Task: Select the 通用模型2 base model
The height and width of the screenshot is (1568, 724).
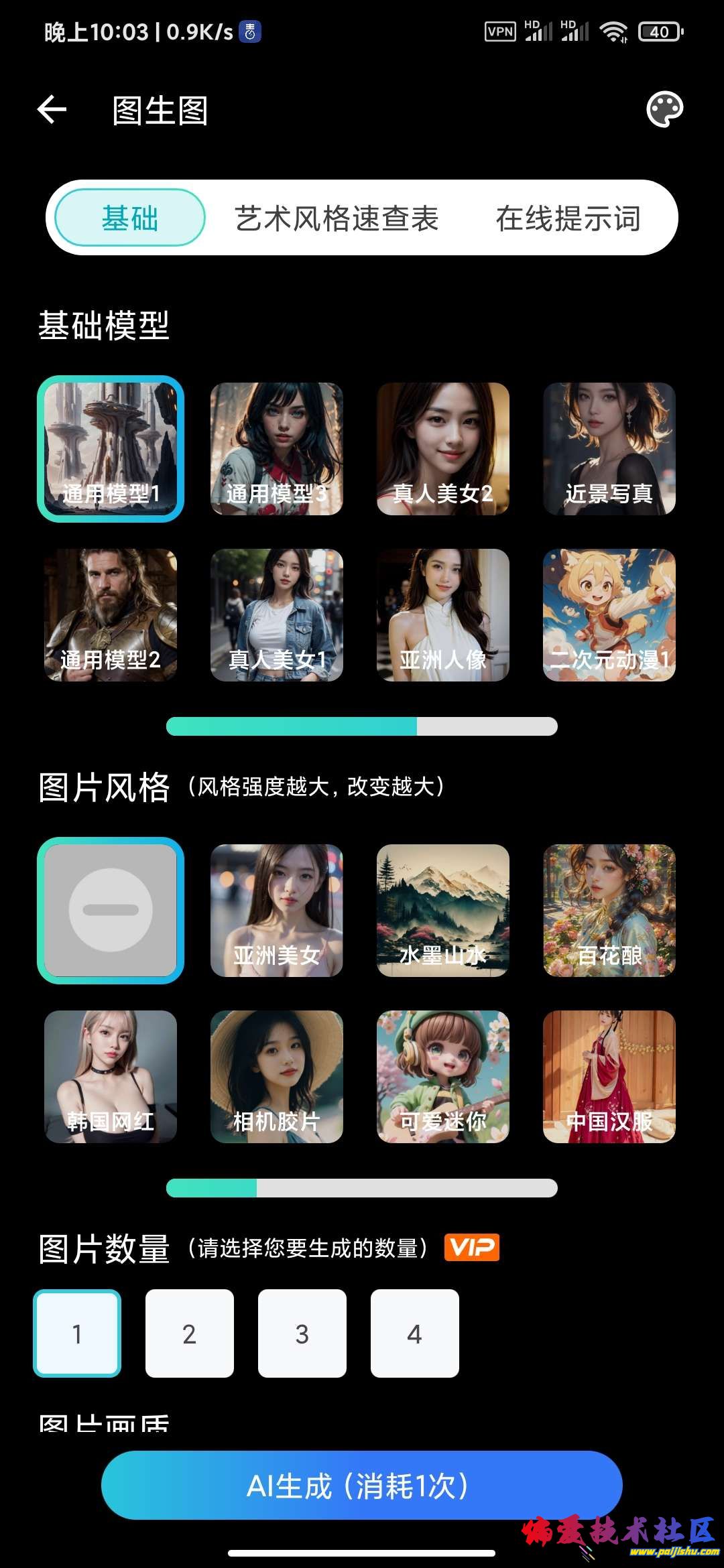Action: click(x=111, y=614)
